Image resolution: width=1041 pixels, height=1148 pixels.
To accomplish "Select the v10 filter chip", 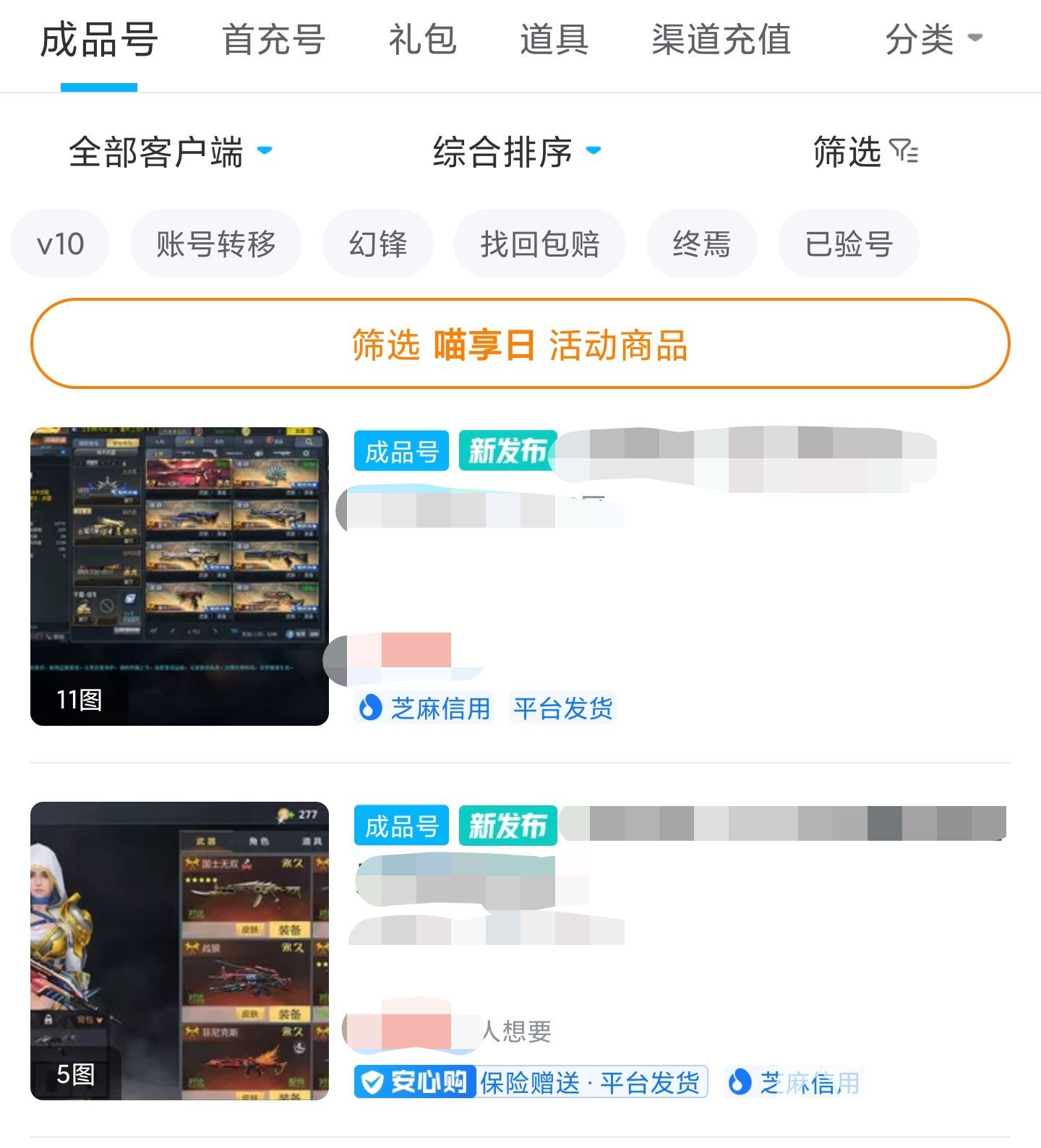I will 60,244.
